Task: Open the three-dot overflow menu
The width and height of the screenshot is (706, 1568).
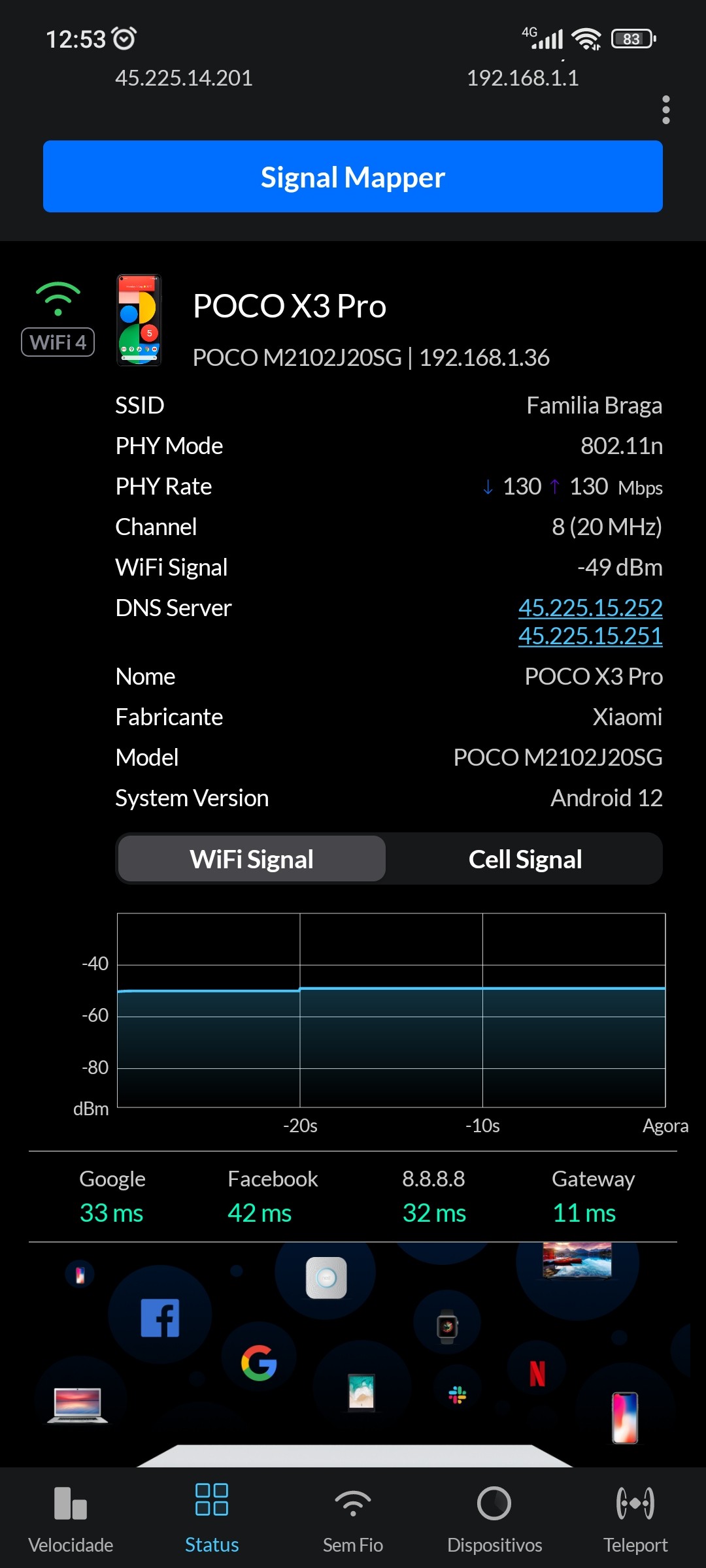Action: click(x=665, y=110)
